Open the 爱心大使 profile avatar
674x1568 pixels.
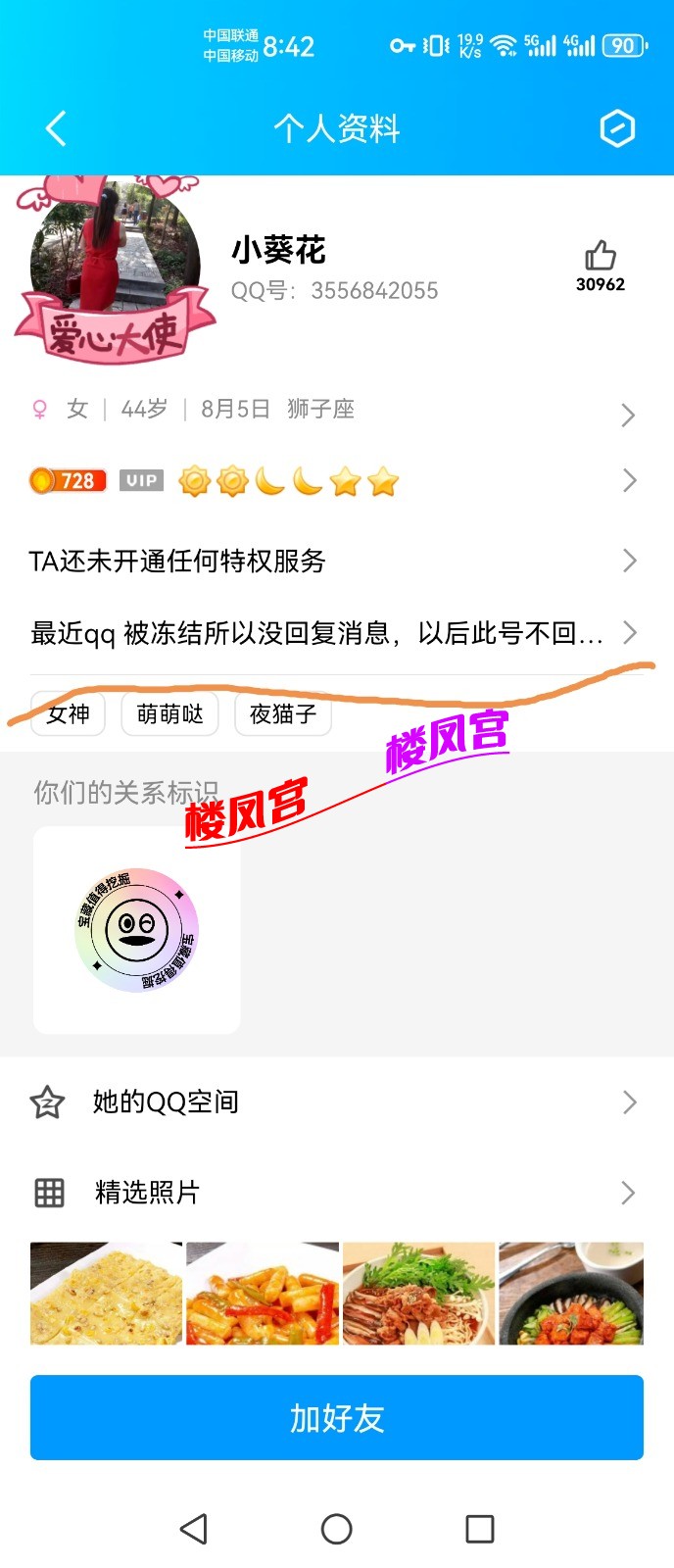click(116, 265)
